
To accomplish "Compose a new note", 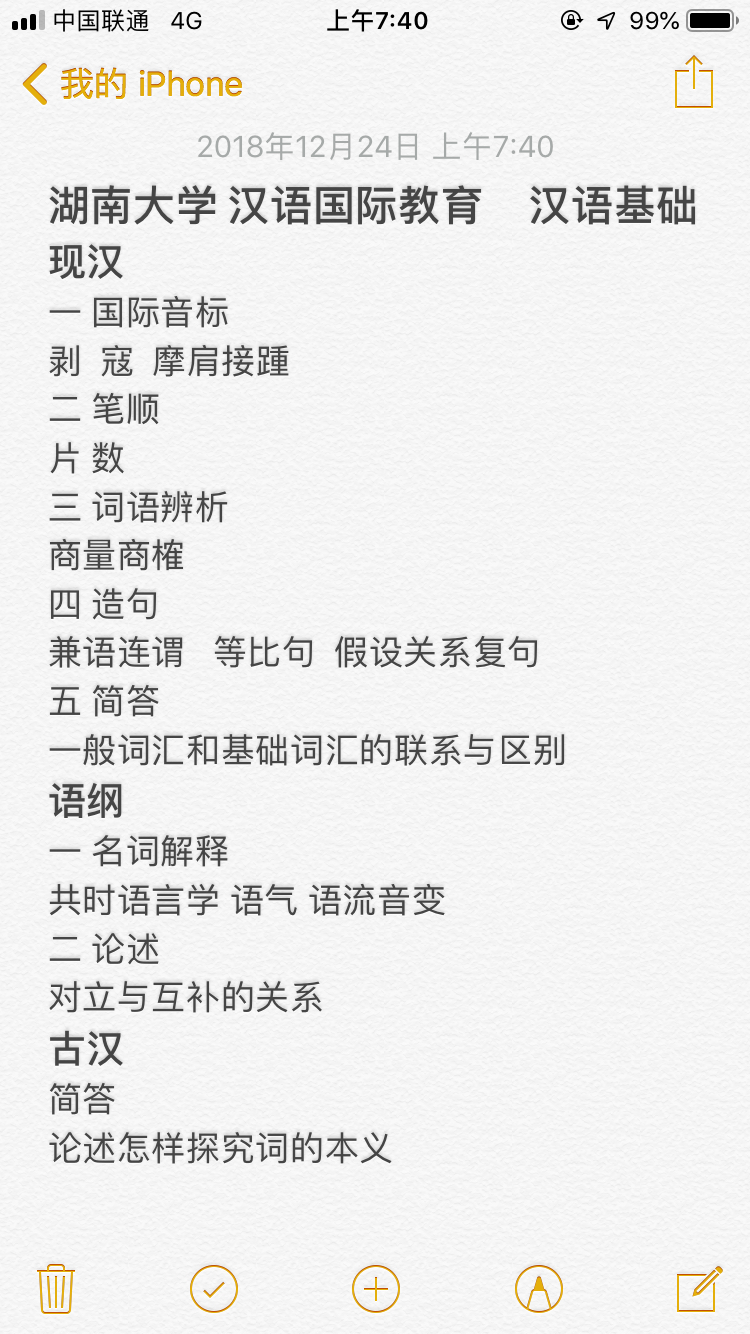I will coord(700,1288).
